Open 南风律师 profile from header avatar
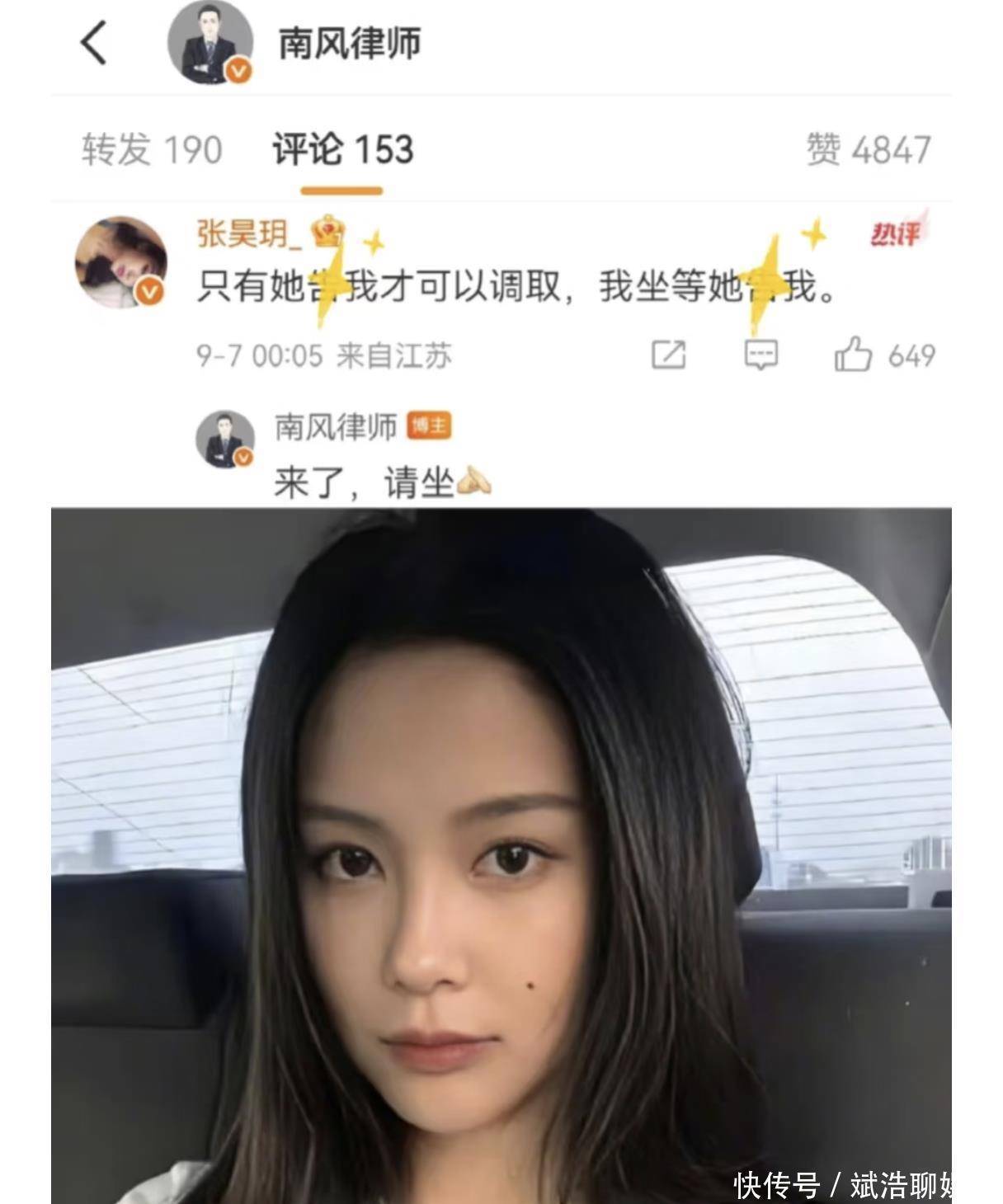Viewport: 1003px width, 1204px height. [x=210, y=43]
